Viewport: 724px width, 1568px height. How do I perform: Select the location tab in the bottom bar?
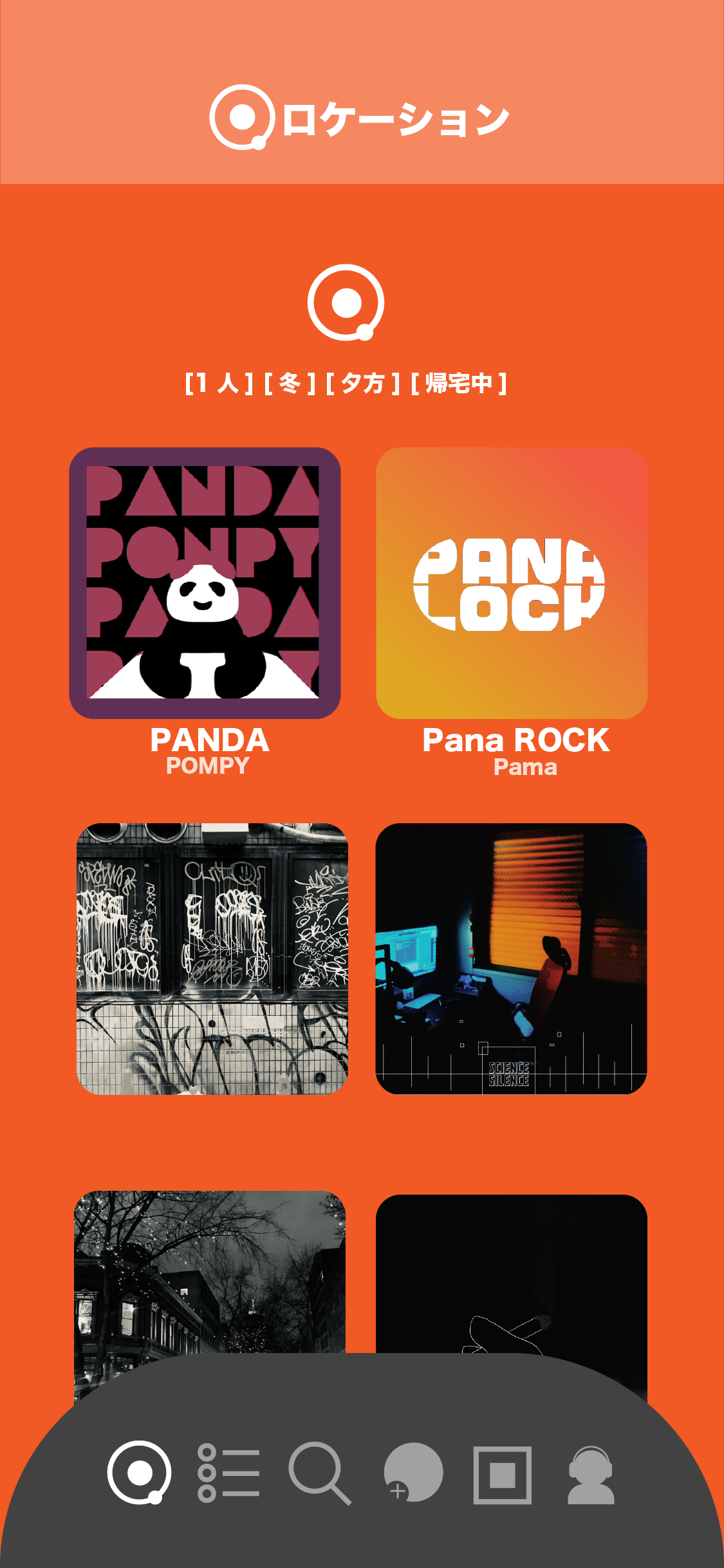click(x=140, y=1473)
